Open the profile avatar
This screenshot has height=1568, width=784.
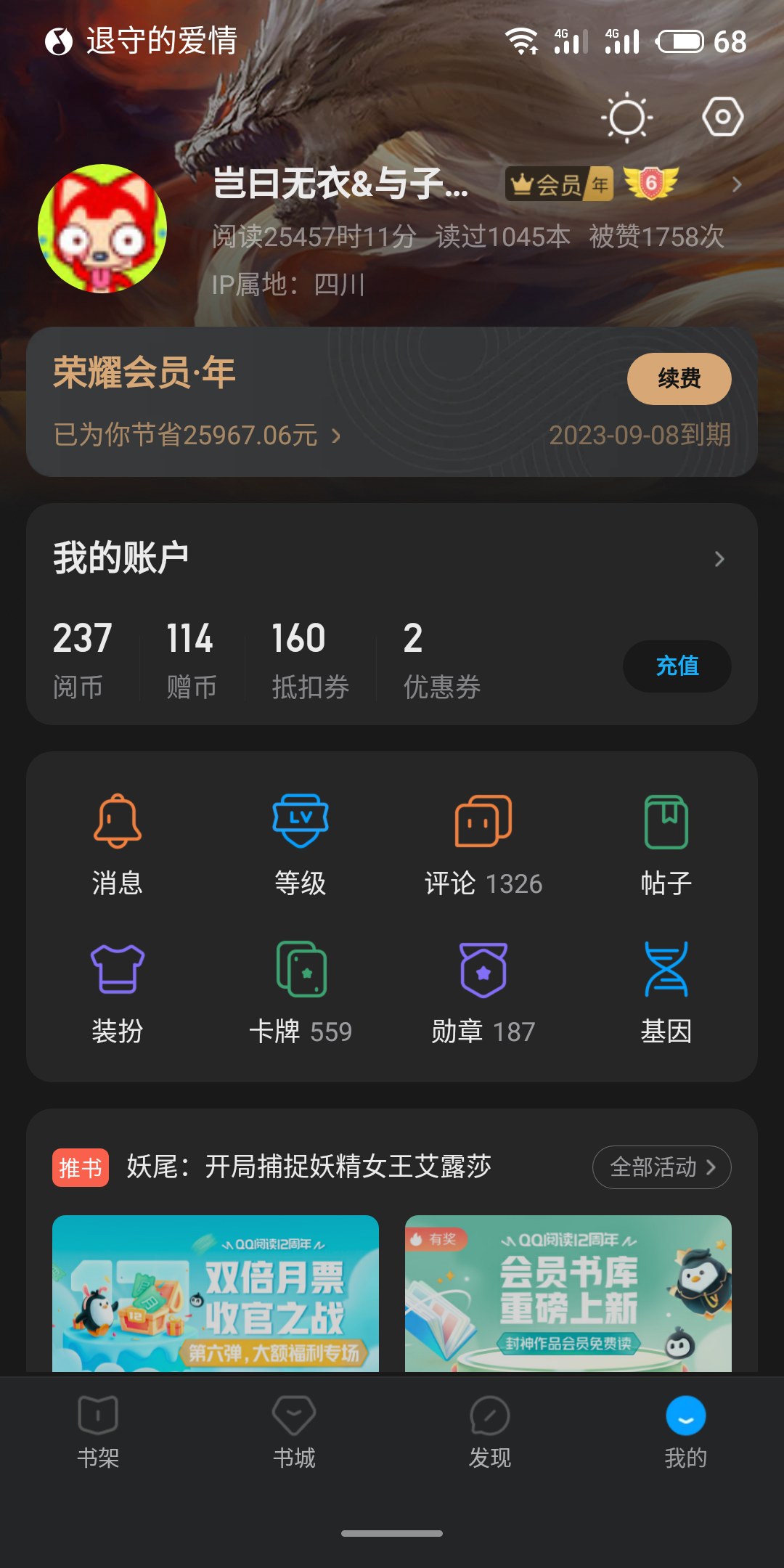point(102,229)
